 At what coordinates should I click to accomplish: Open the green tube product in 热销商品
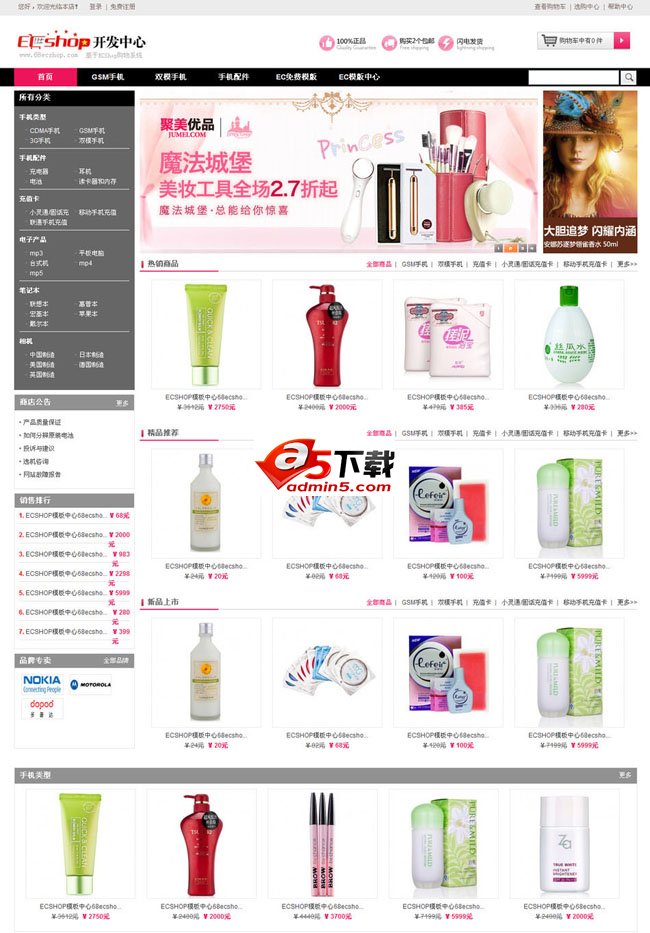[205, 334]
